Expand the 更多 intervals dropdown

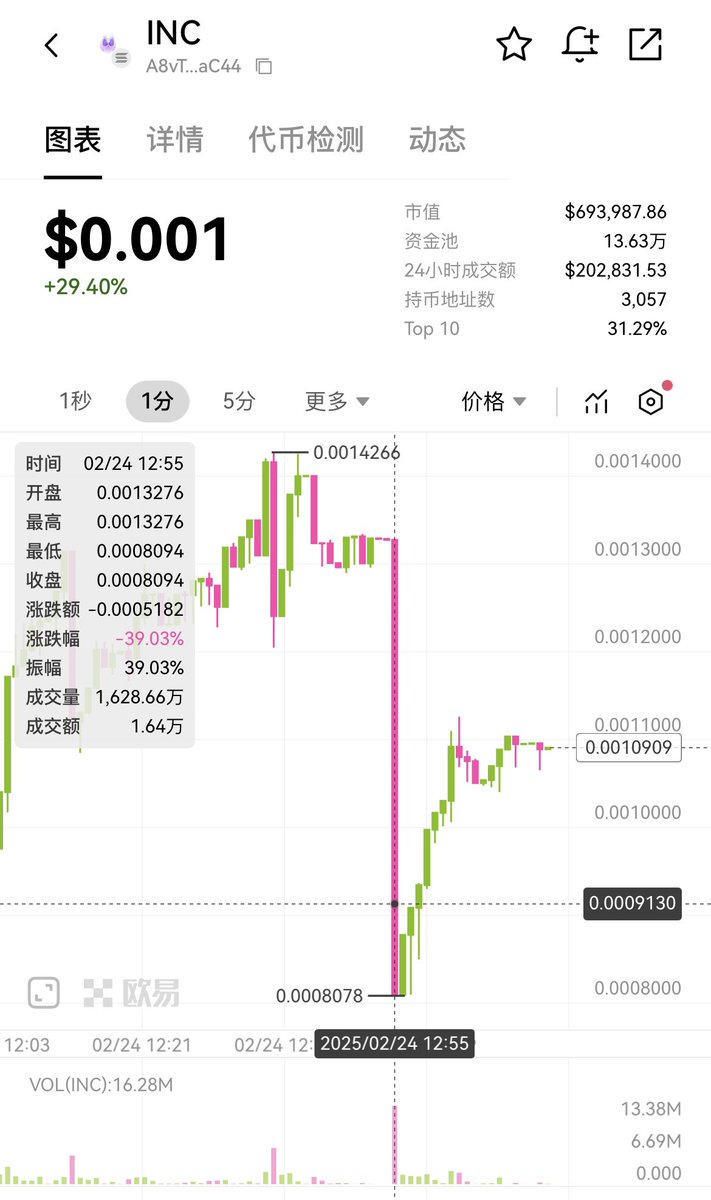pyautogui.click(x=337, y=402)
